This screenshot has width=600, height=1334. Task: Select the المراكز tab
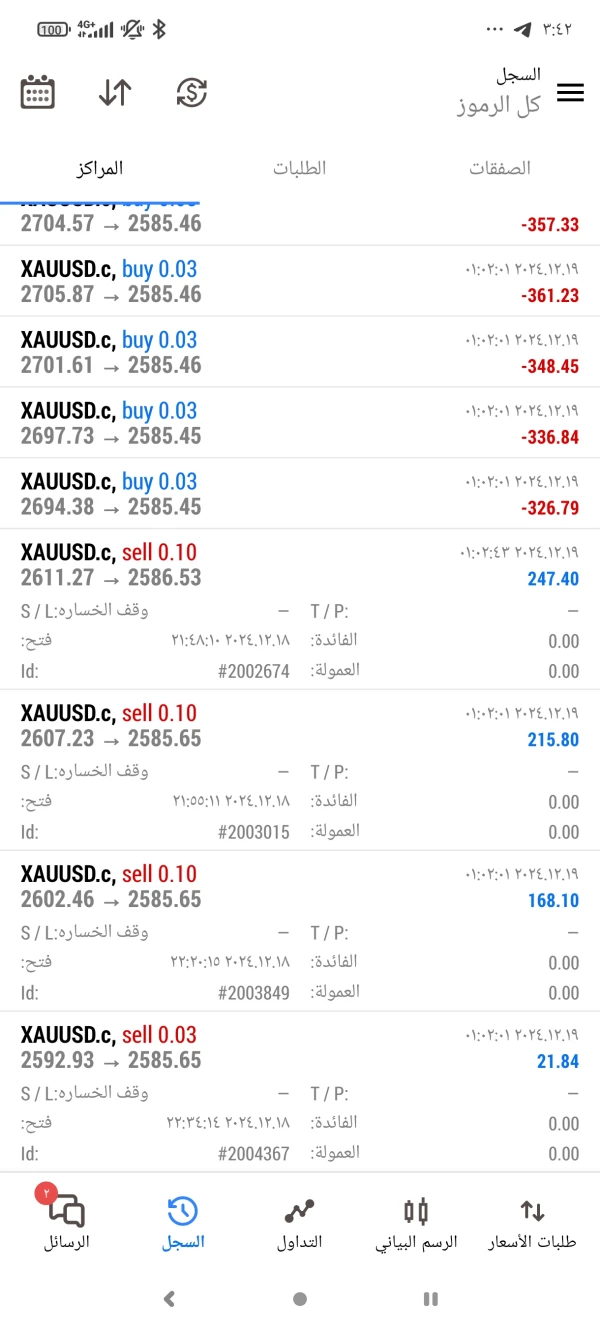[x=100, y=168]
